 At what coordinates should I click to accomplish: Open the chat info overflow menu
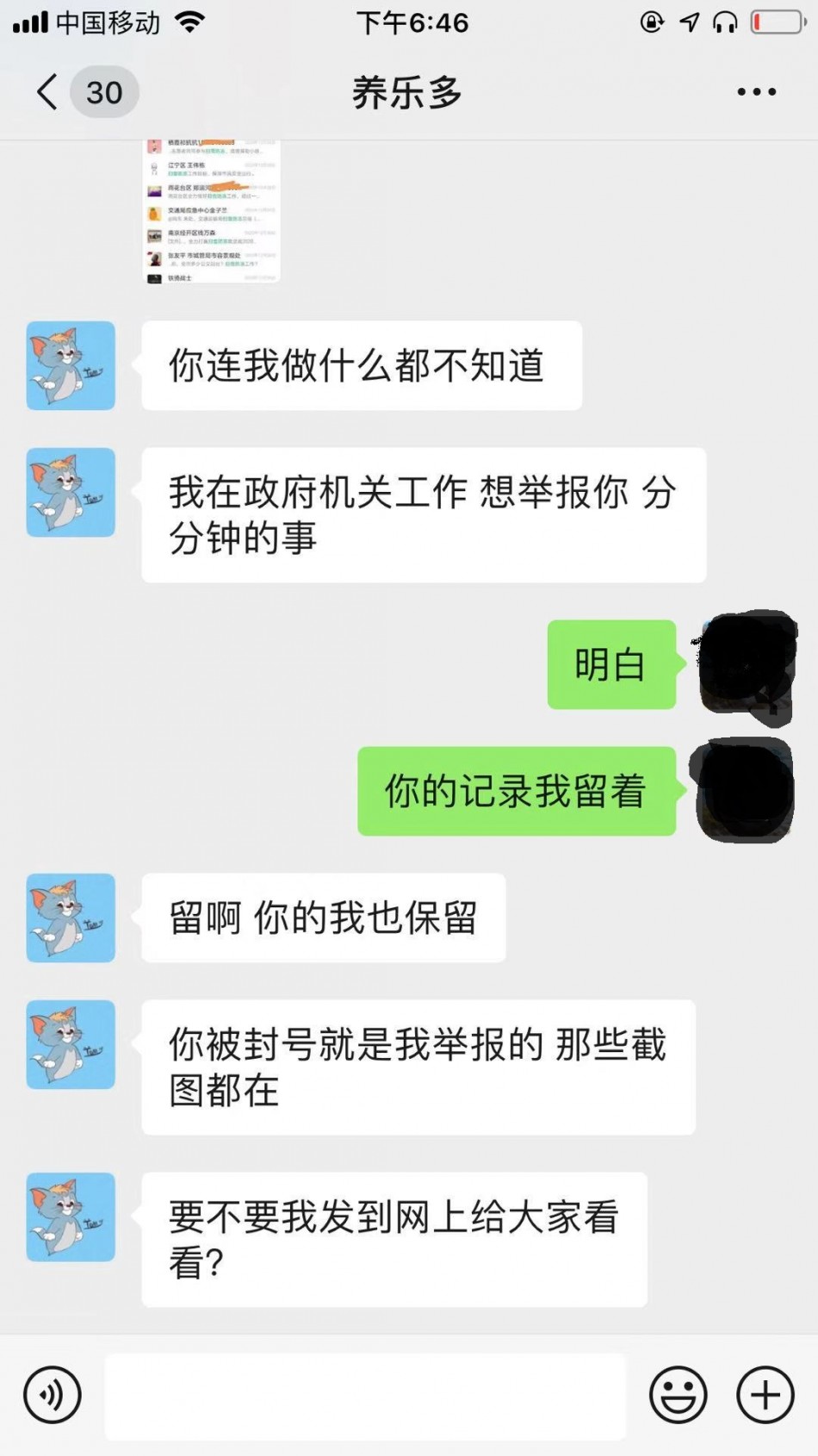point(756,92)
